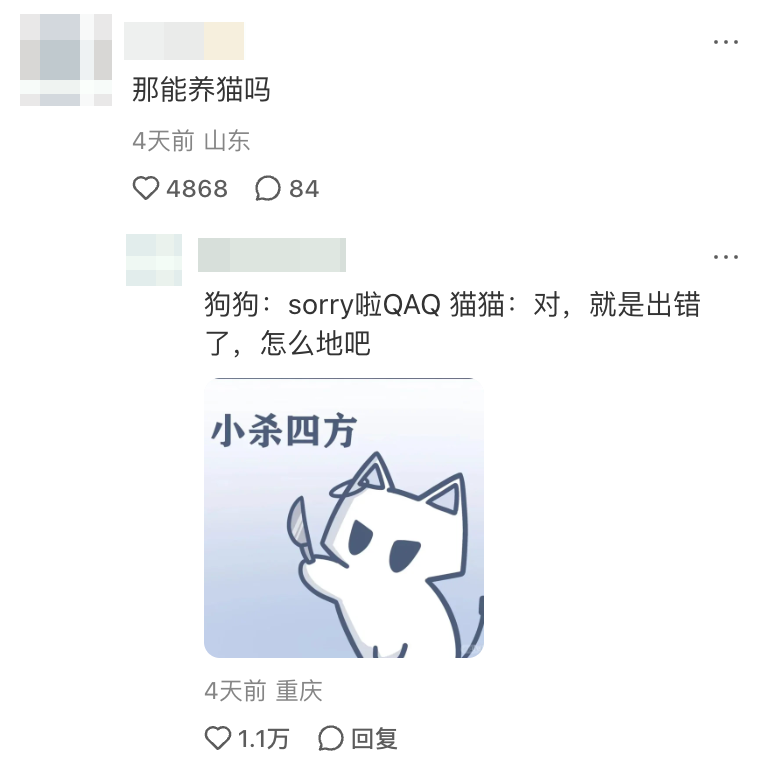Open the overflow menu for the 山东 comment

[x=726, y=42]
